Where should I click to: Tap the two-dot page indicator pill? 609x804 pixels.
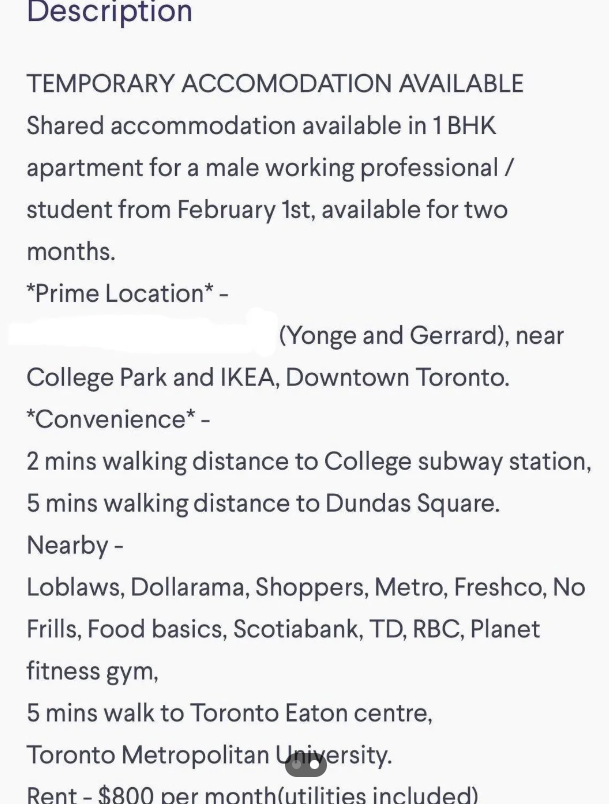click(x=306, y=765)
